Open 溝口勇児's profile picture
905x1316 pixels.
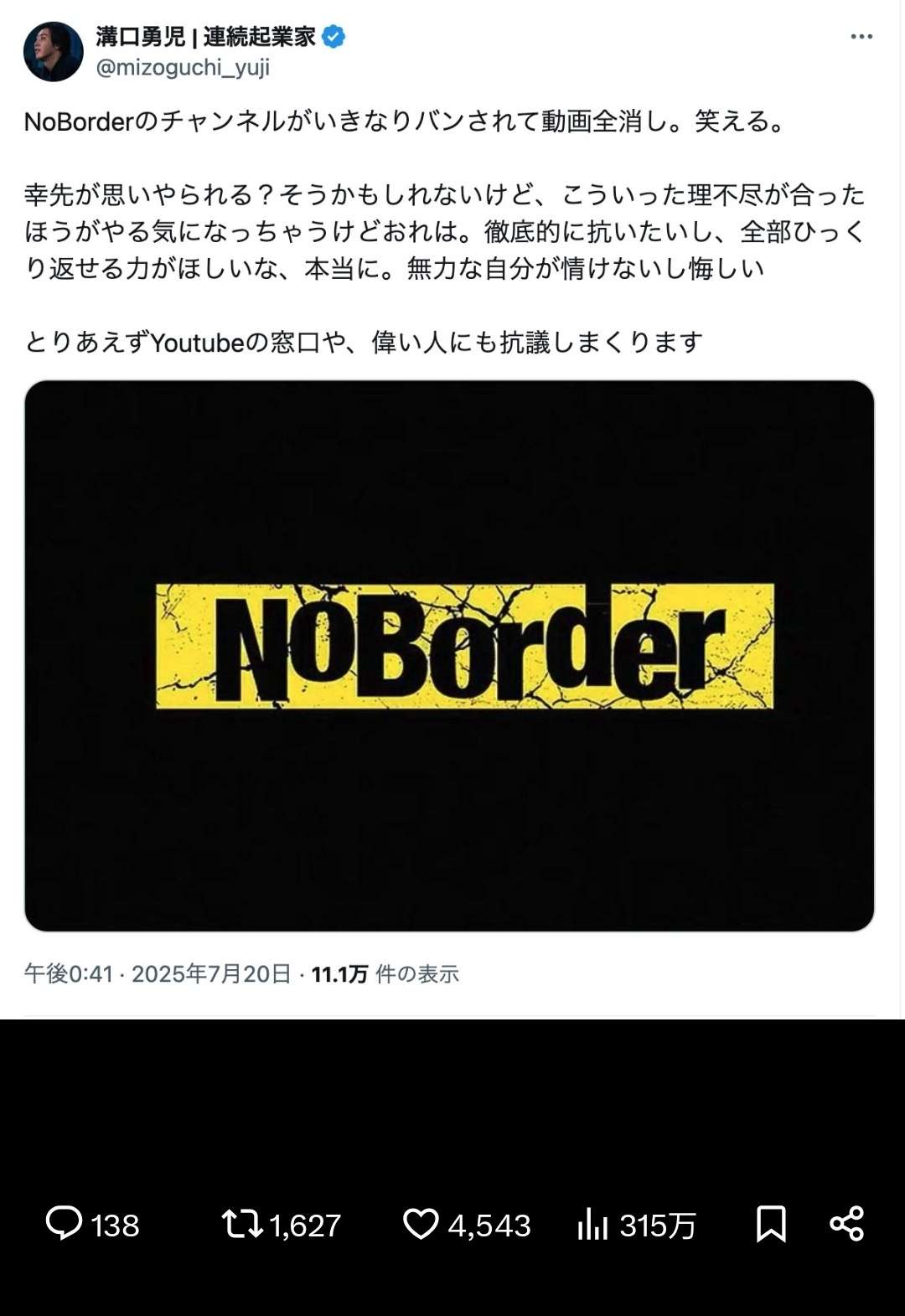(x=53, y=52)
